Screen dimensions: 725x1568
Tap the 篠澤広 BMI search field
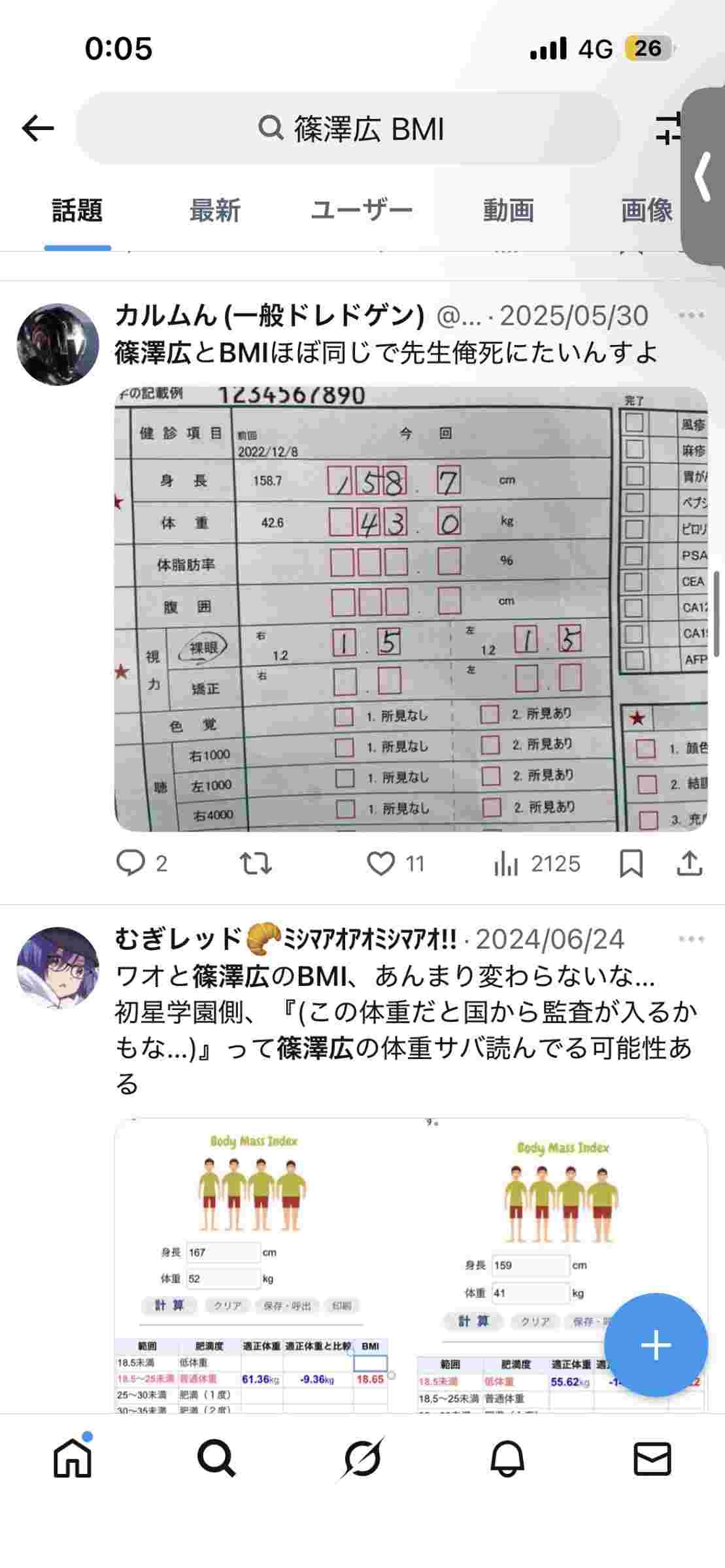click(348, 129)
